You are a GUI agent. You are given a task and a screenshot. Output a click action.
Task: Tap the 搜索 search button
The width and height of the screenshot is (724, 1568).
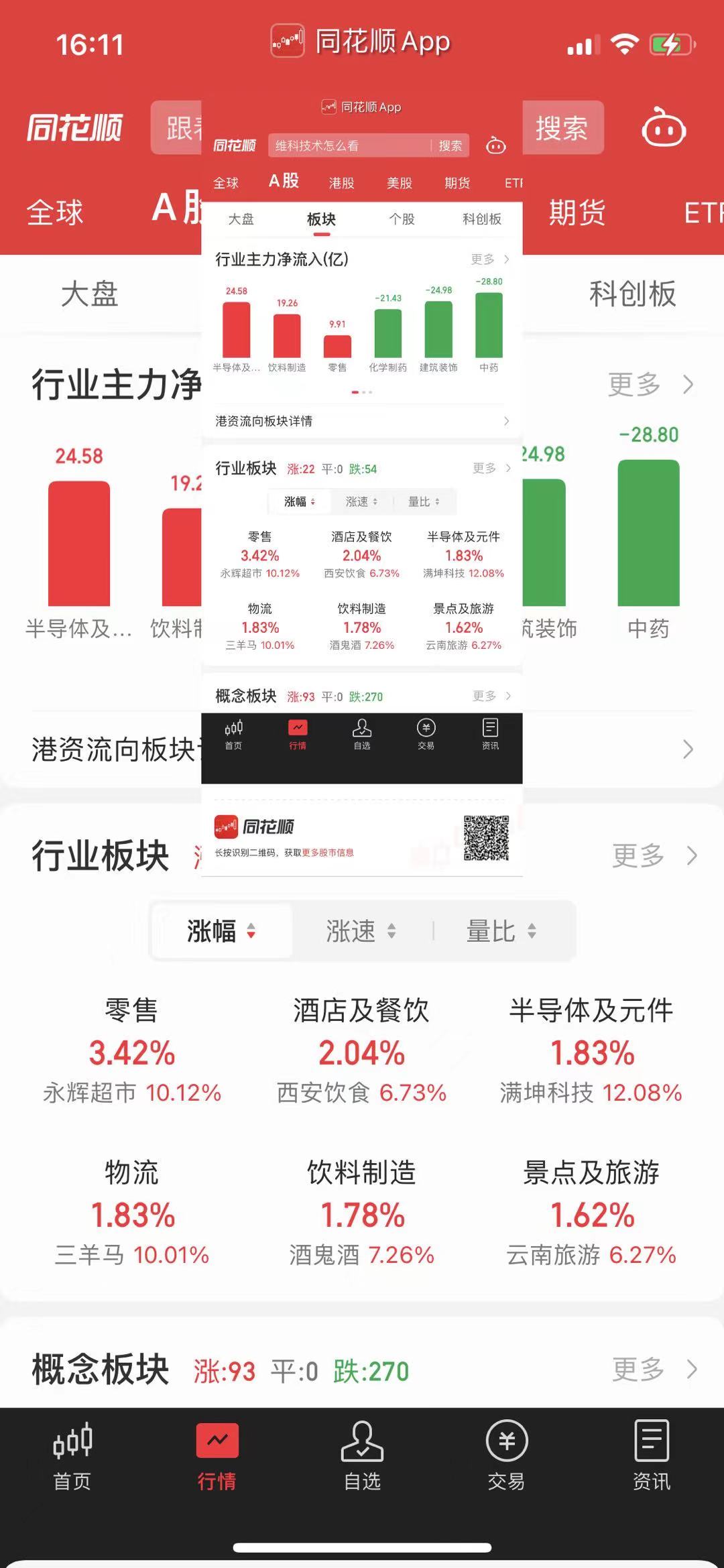click(562, 128)
